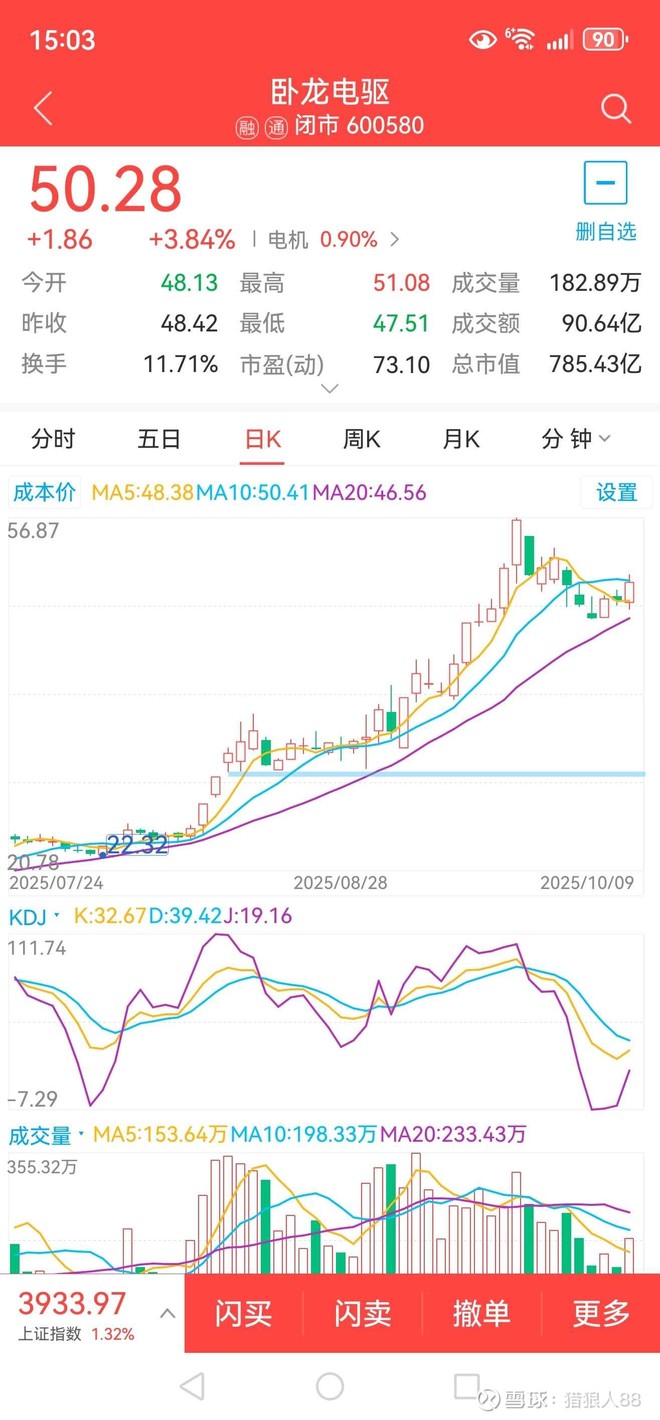Switch to the 五日 chart tab

click(159, 439)
